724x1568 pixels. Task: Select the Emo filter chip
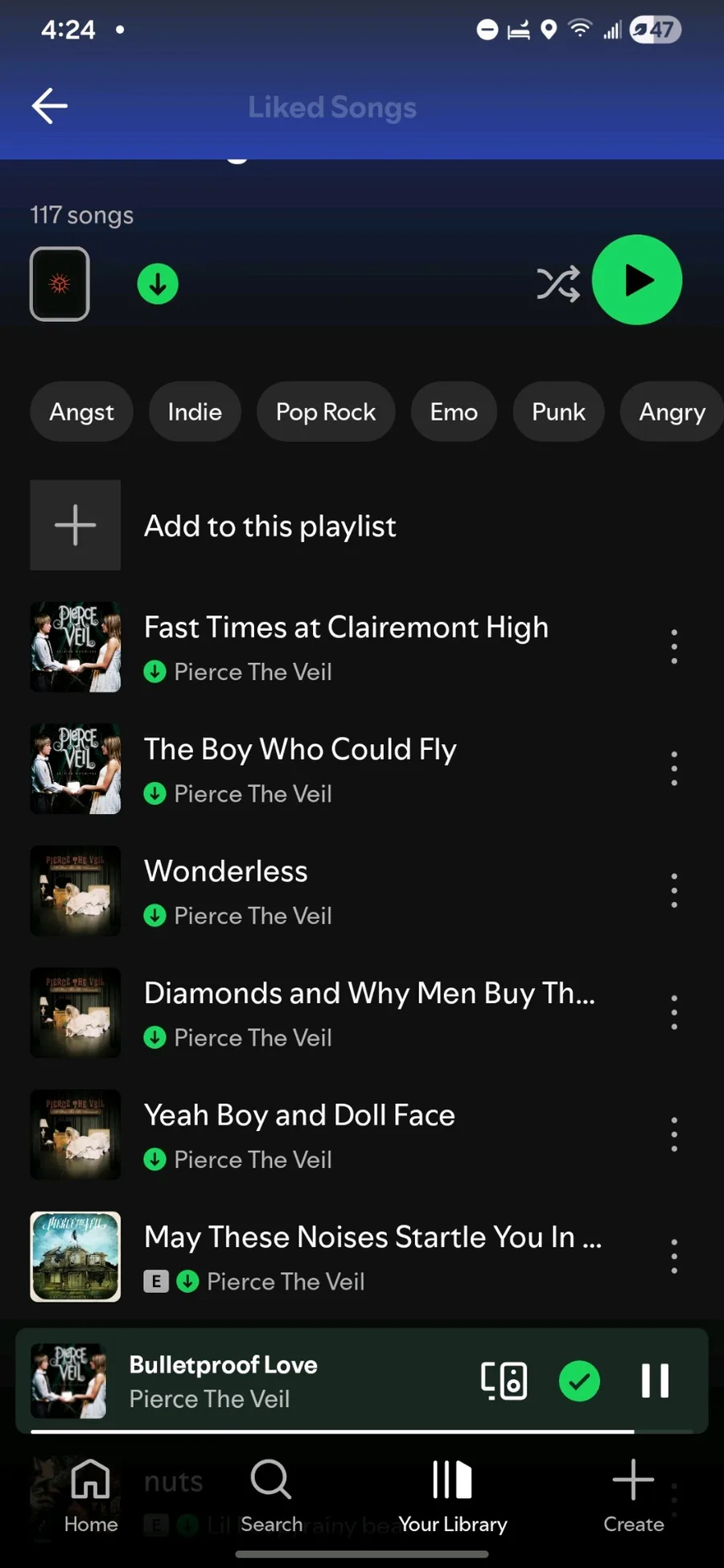pos(454,412)
